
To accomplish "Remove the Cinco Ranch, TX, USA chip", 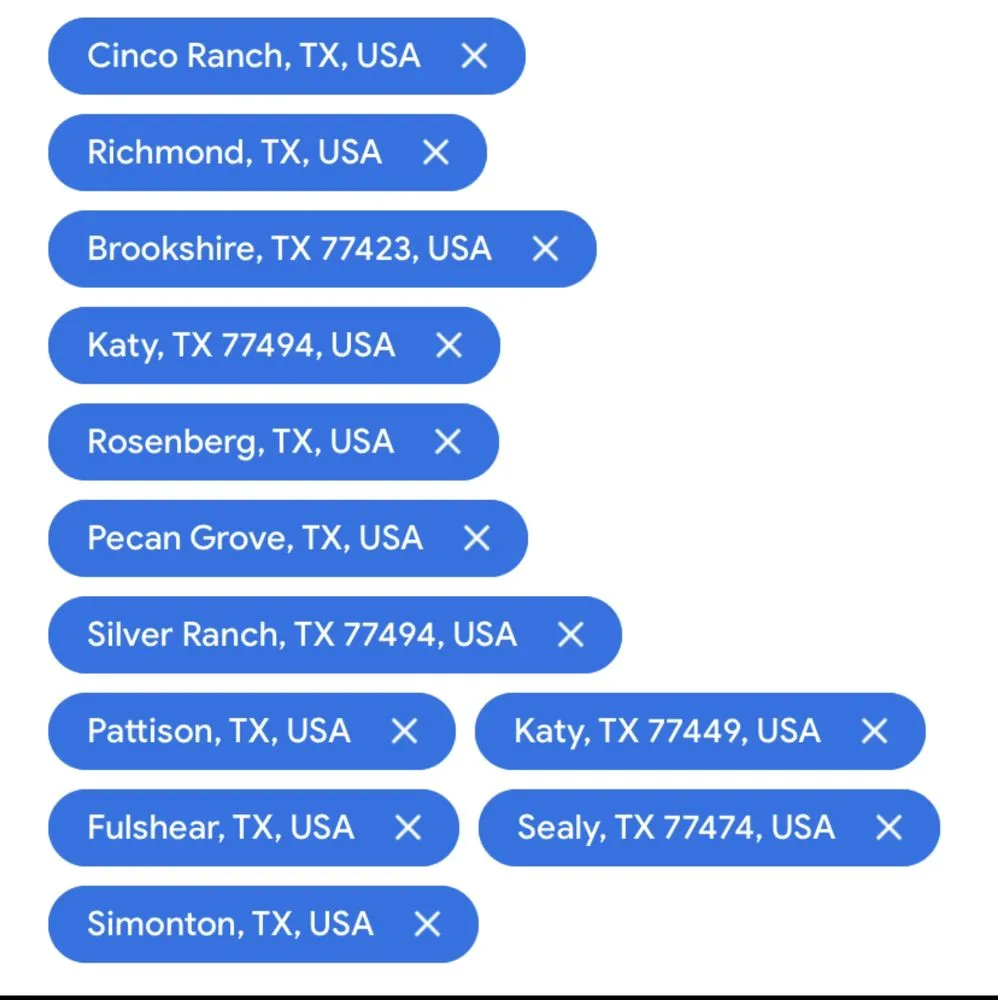I will tap(474, 56).
